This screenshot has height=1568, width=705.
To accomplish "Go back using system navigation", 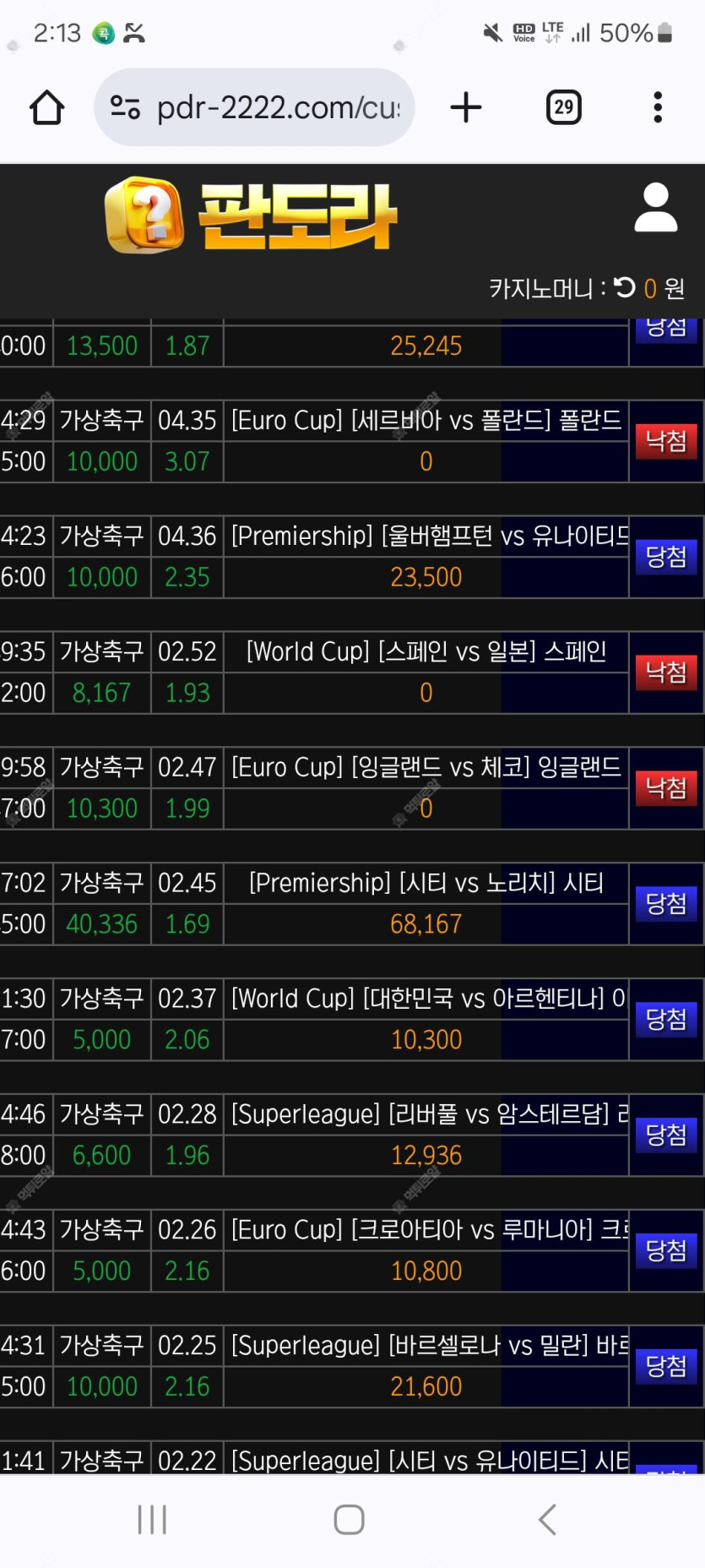I will [547, 1520].
